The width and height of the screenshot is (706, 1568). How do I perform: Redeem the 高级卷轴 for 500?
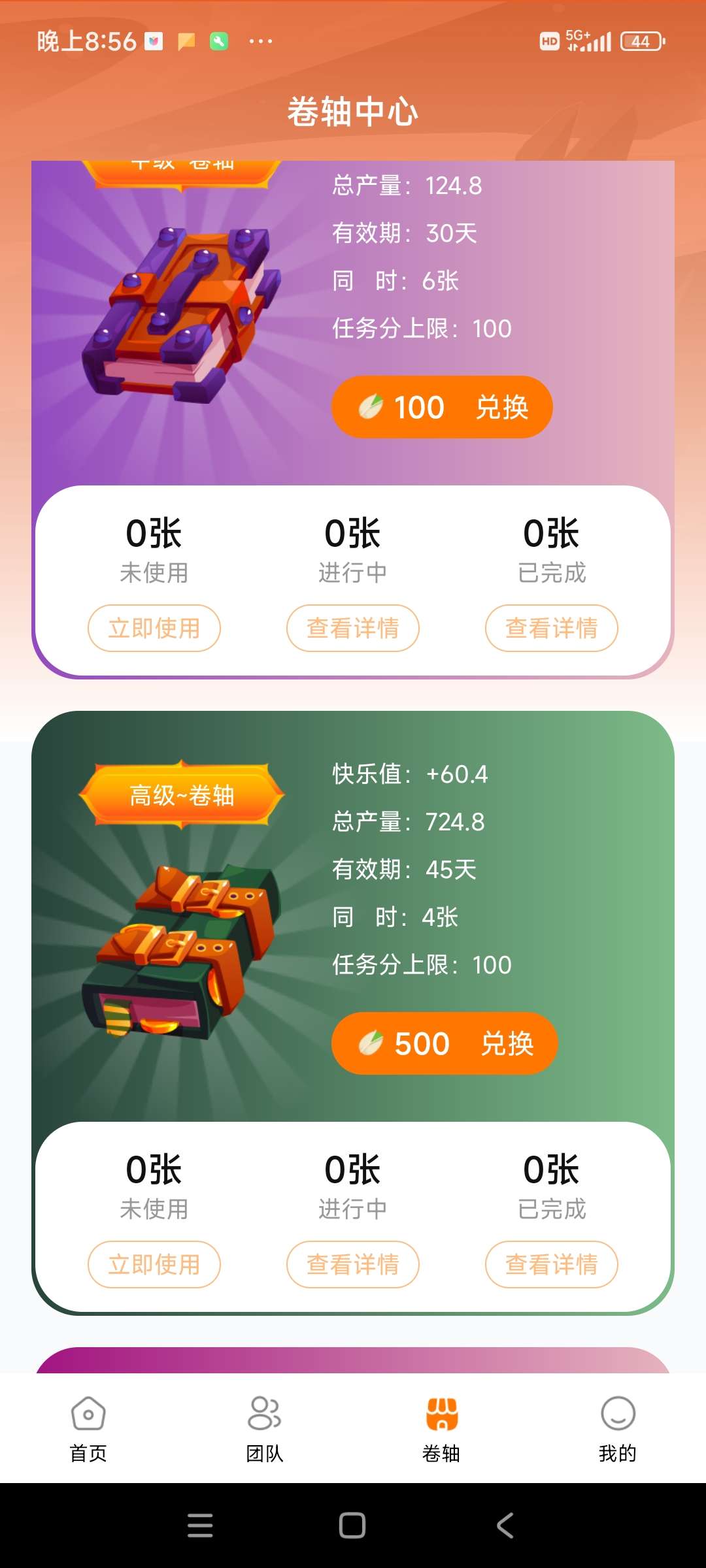(445, 1043)
